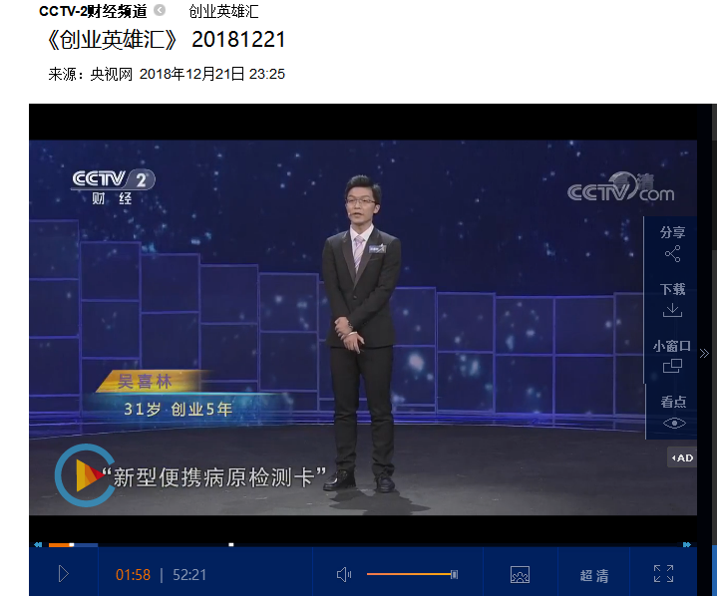Mute the video sound

point(344,574)
